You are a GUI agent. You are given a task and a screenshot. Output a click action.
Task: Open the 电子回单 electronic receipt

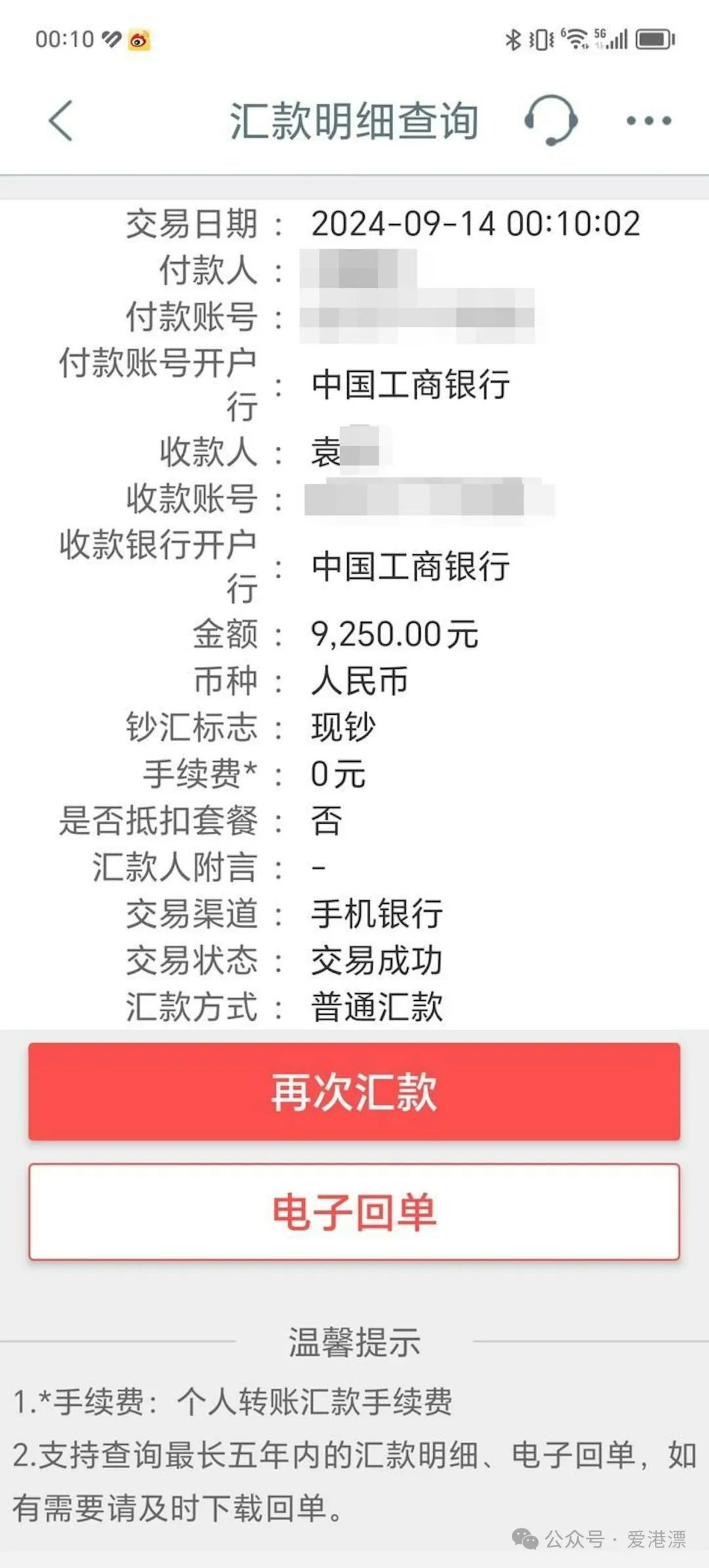click(354, 1212)
